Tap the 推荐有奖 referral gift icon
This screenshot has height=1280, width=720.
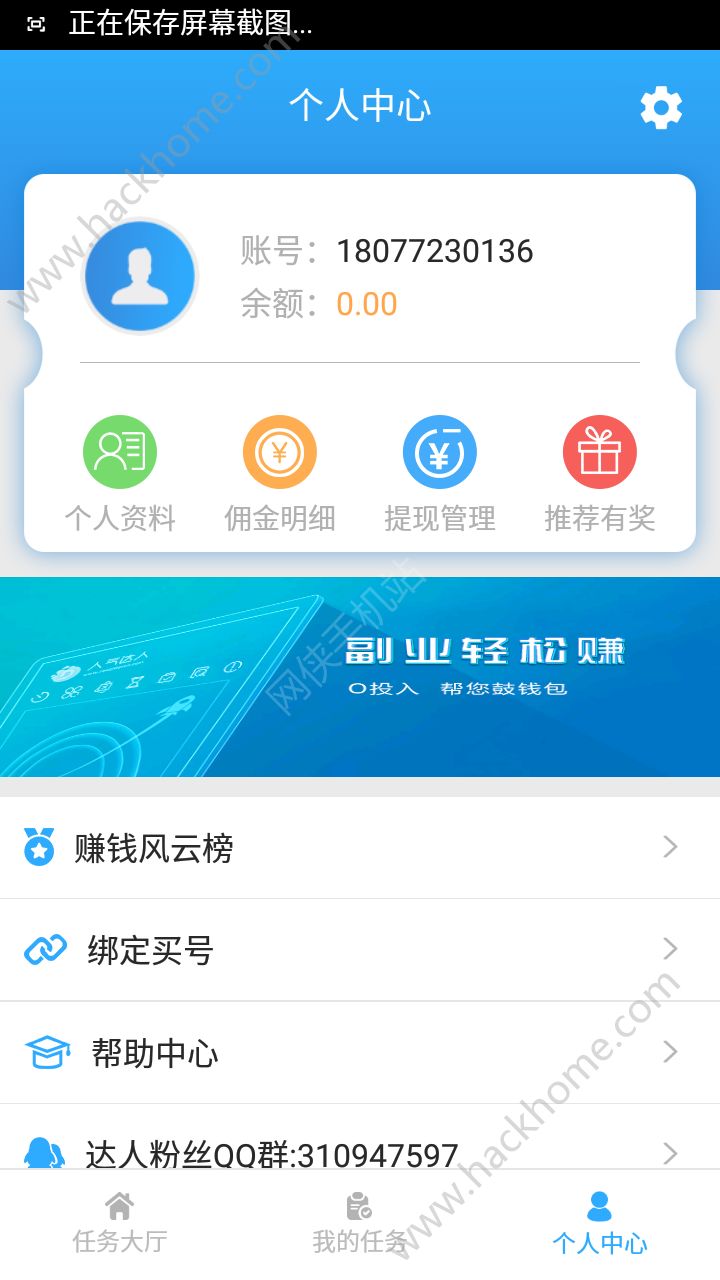[x=600, y=451]
